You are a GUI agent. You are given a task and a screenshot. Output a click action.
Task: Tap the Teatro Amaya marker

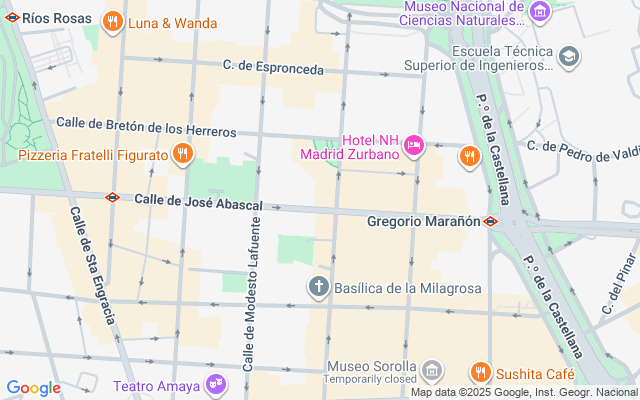[216, 384]
